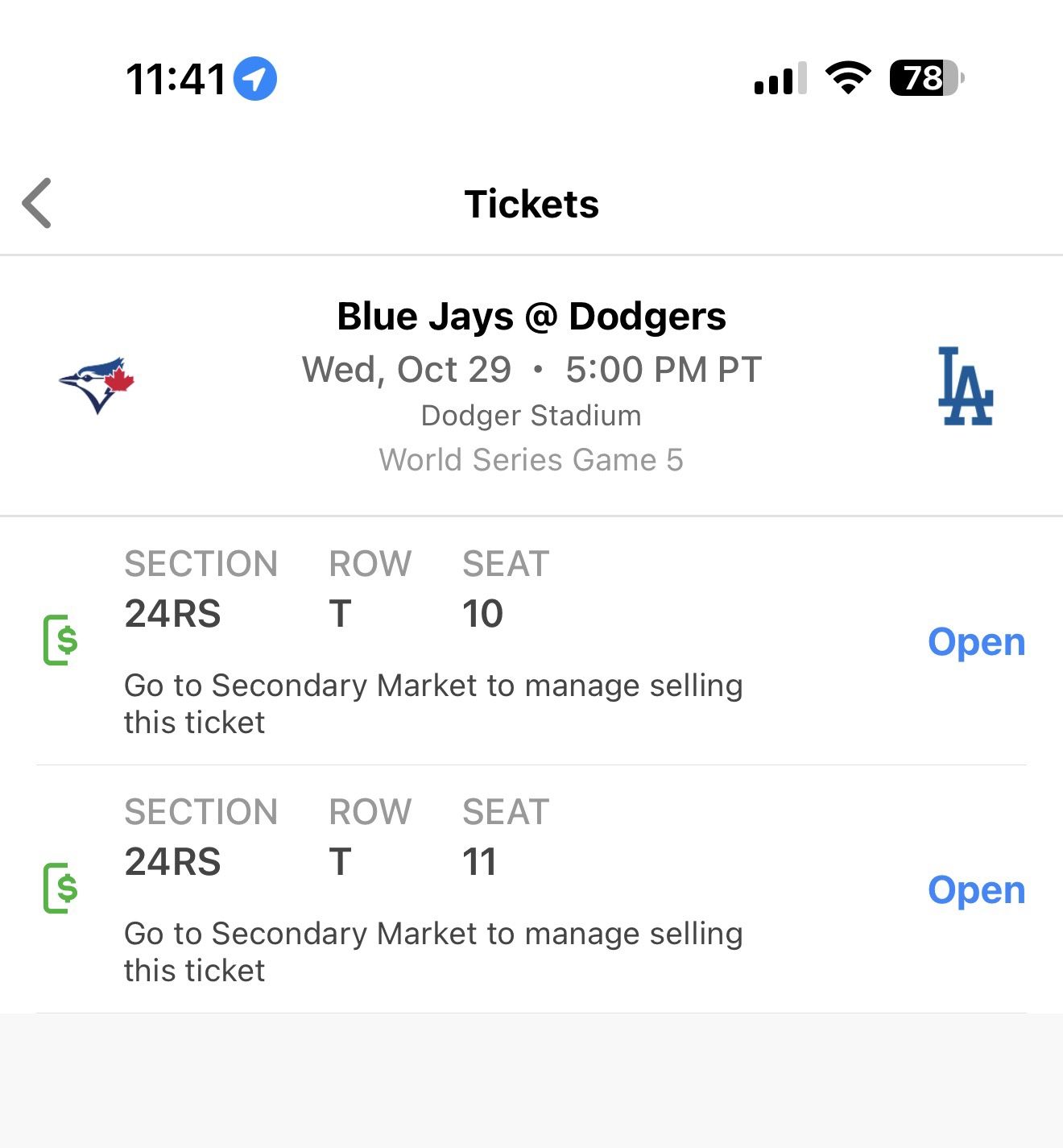Tap the green sell icon for Seat 11
This screenshot has width=1063, height=1148.
pos(60,889)
